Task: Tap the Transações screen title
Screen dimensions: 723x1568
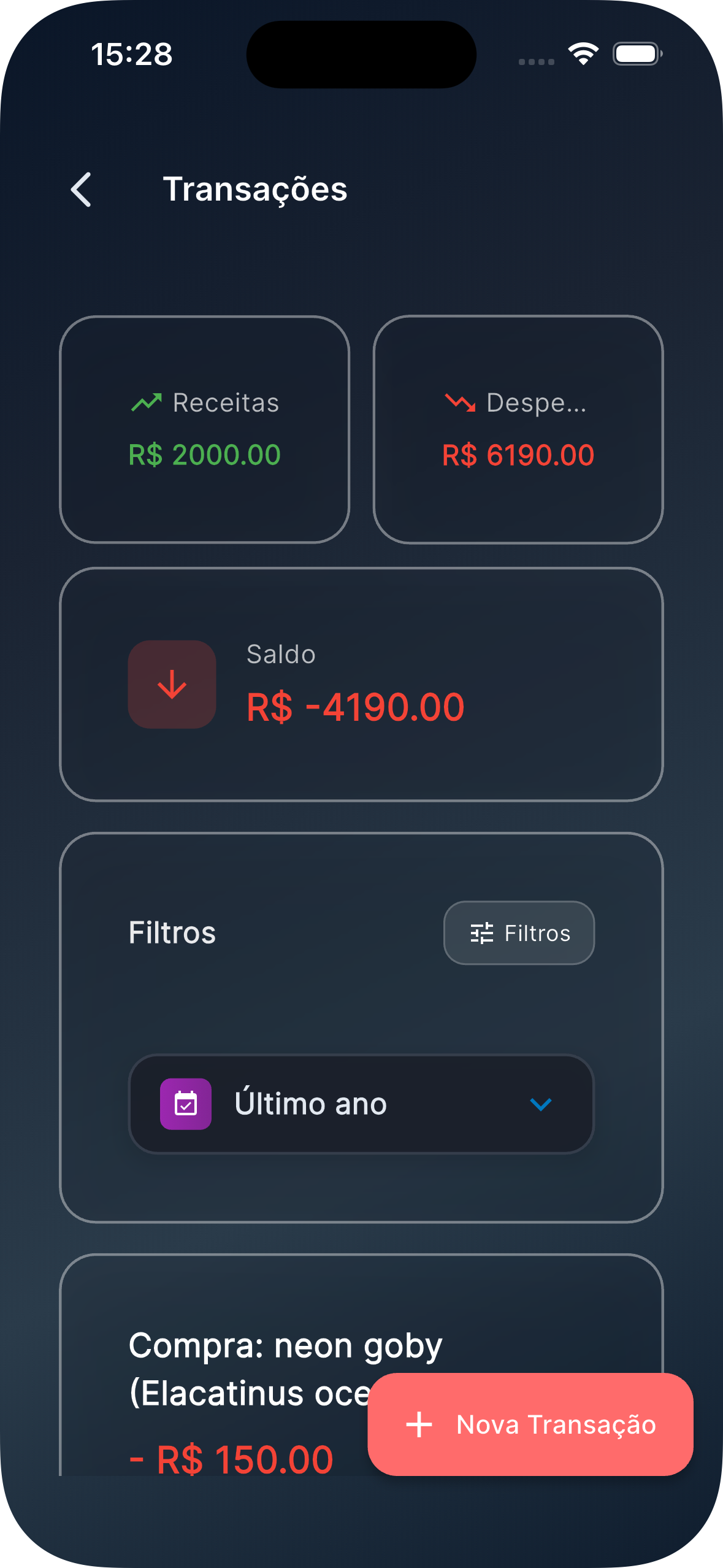Action: pos(256,190)
